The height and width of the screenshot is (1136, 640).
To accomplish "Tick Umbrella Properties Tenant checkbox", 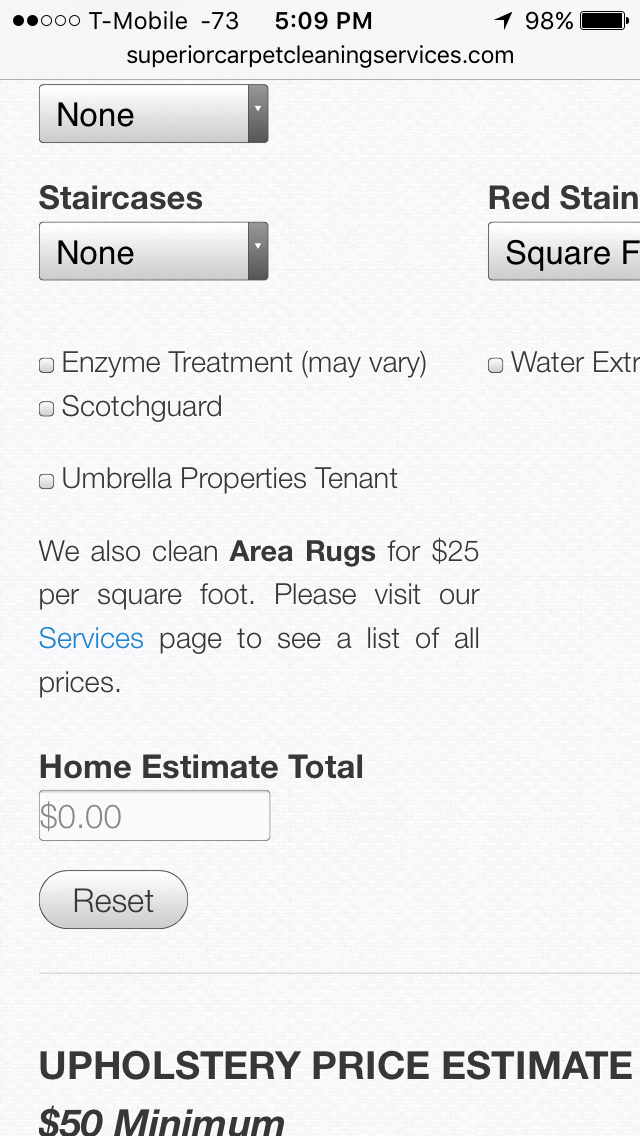I will [47, 481].
